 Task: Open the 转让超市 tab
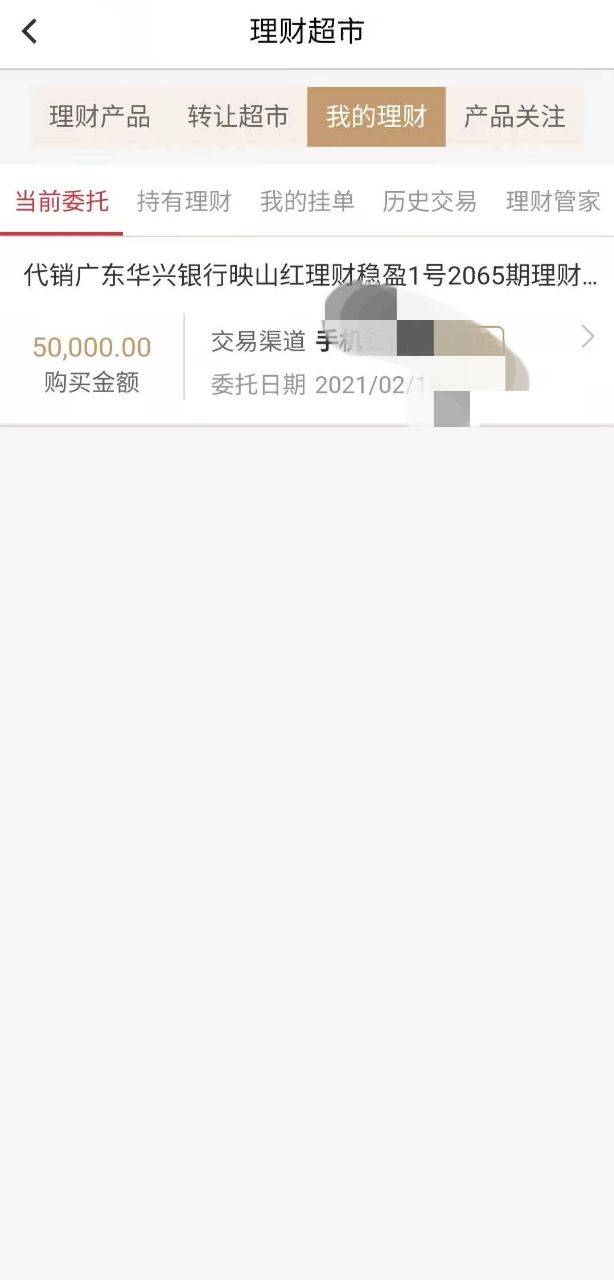tap(238, 117)
